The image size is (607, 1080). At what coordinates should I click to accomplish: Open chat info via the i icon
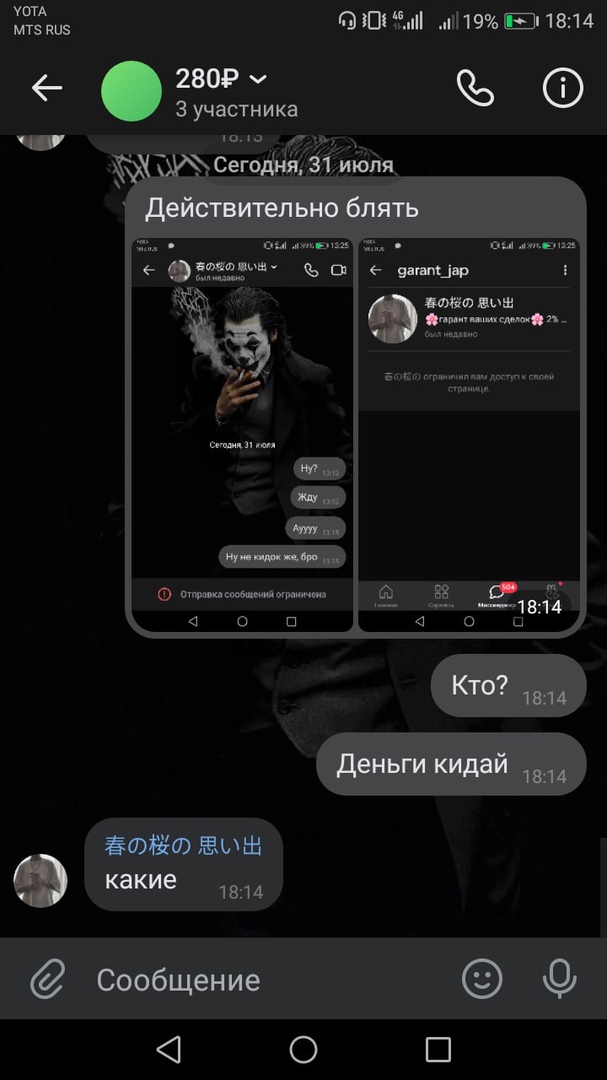click(x=562, y=89)
